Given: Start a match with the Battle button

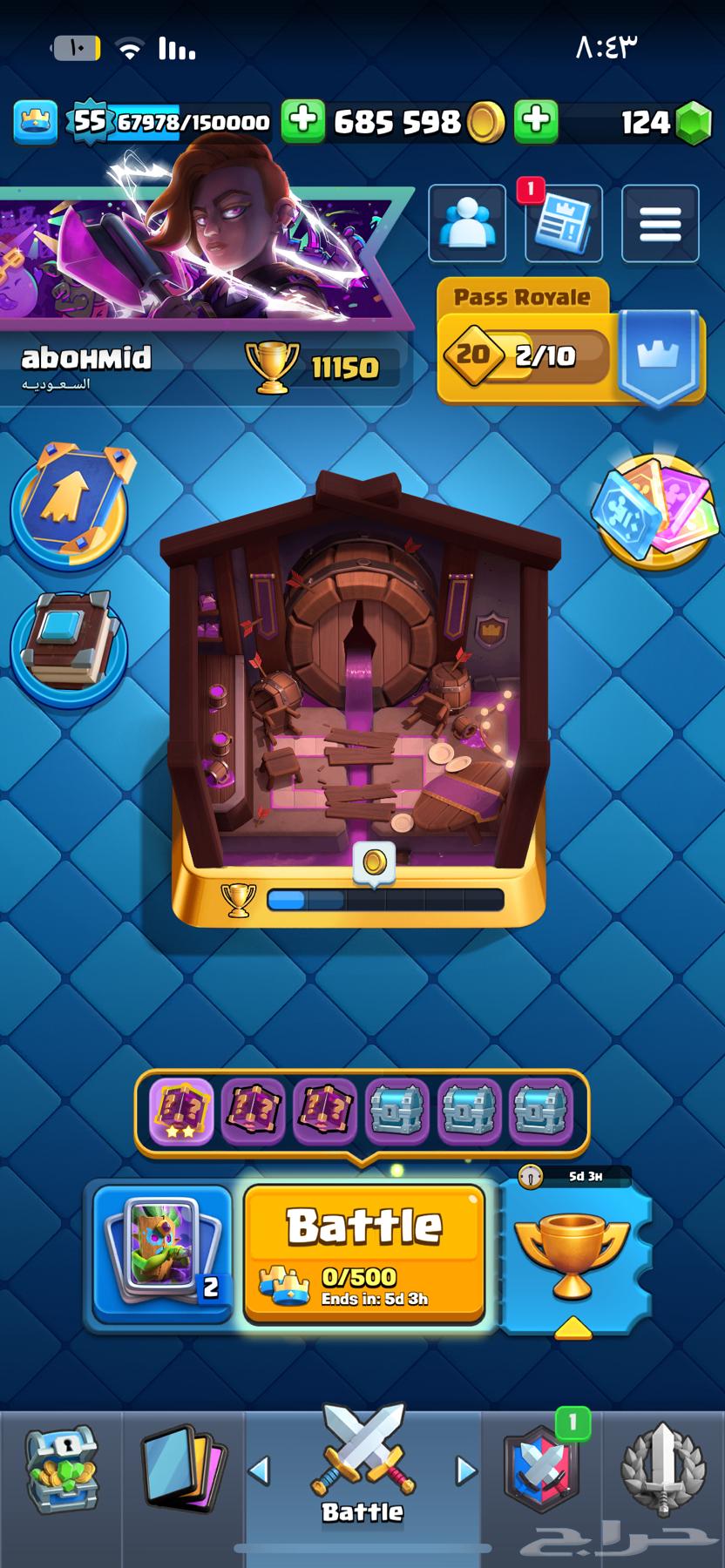Looking at the screenshot, I should pos(364,1251).
